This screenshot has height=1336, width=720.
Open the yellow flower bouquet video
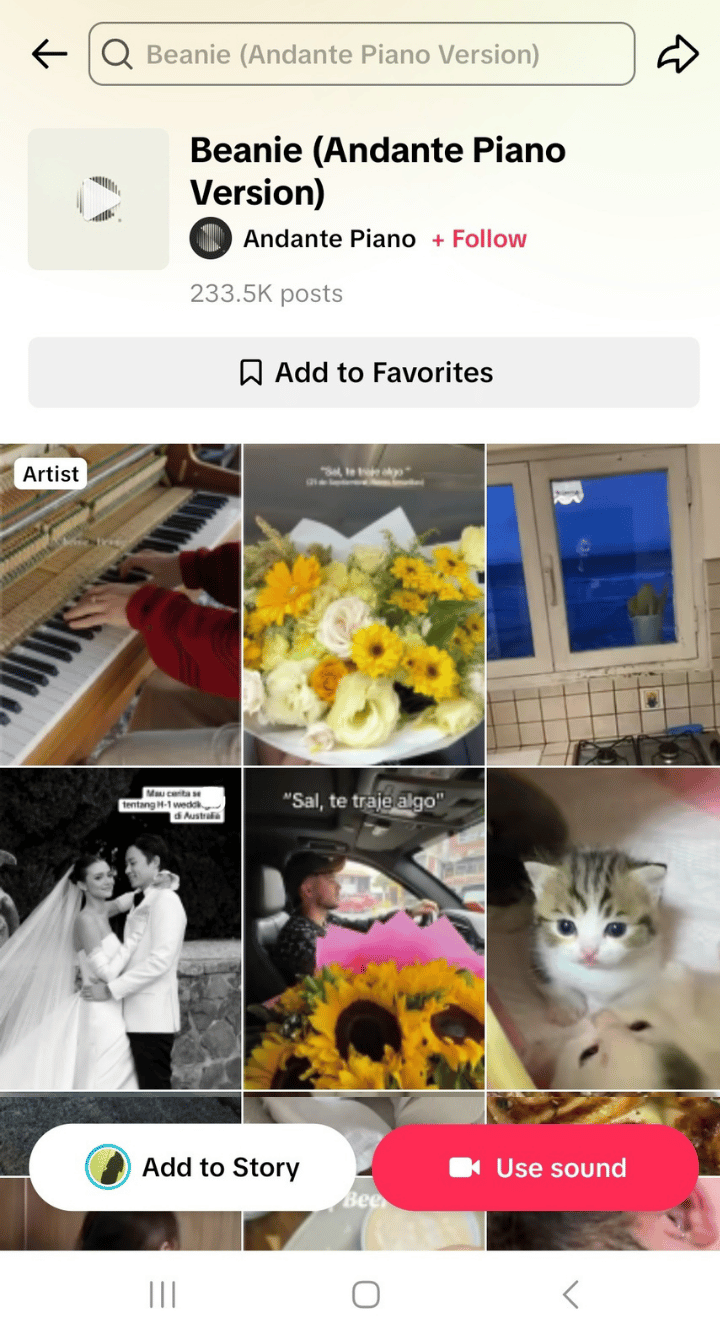[364, 605]
